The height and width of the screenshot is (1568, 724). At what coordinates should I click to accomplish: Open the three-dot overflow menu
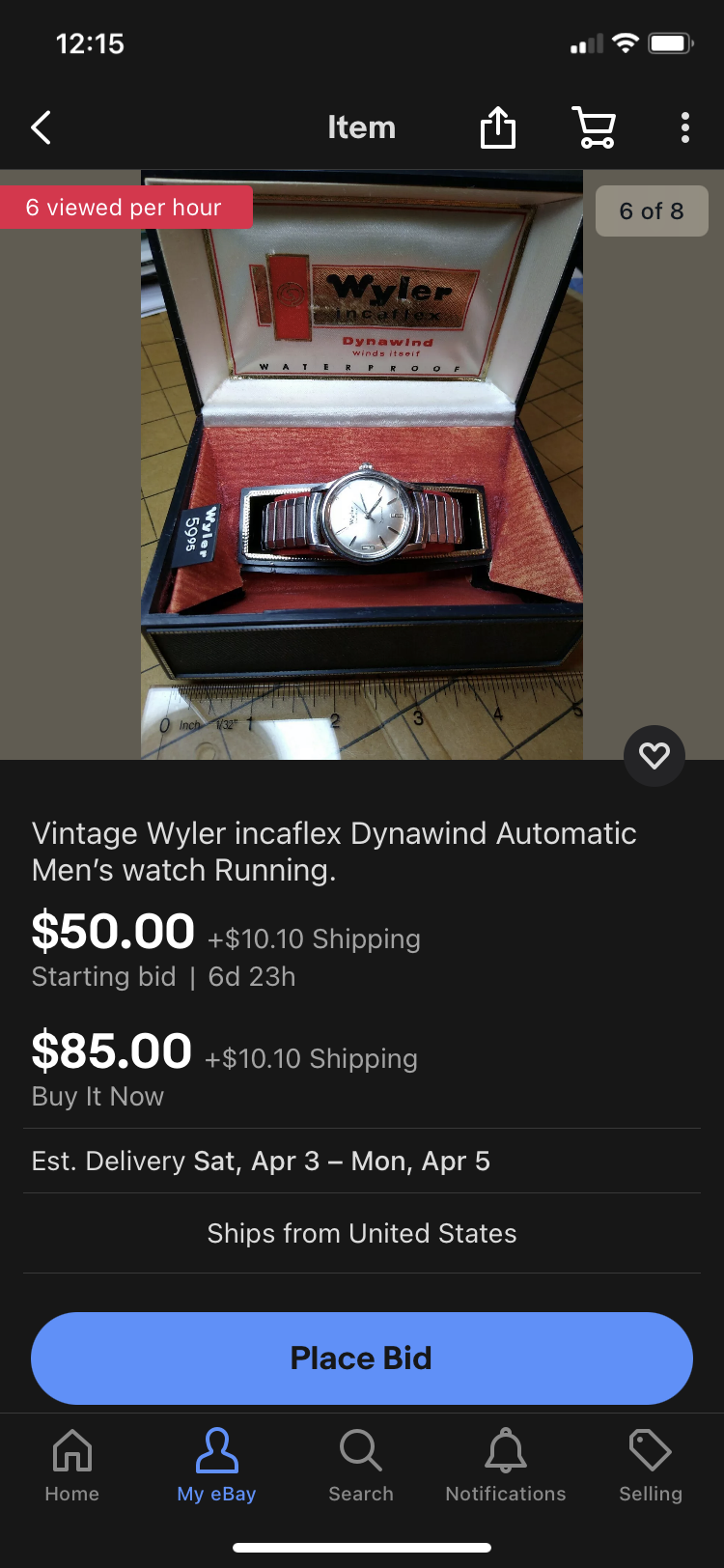684,127
